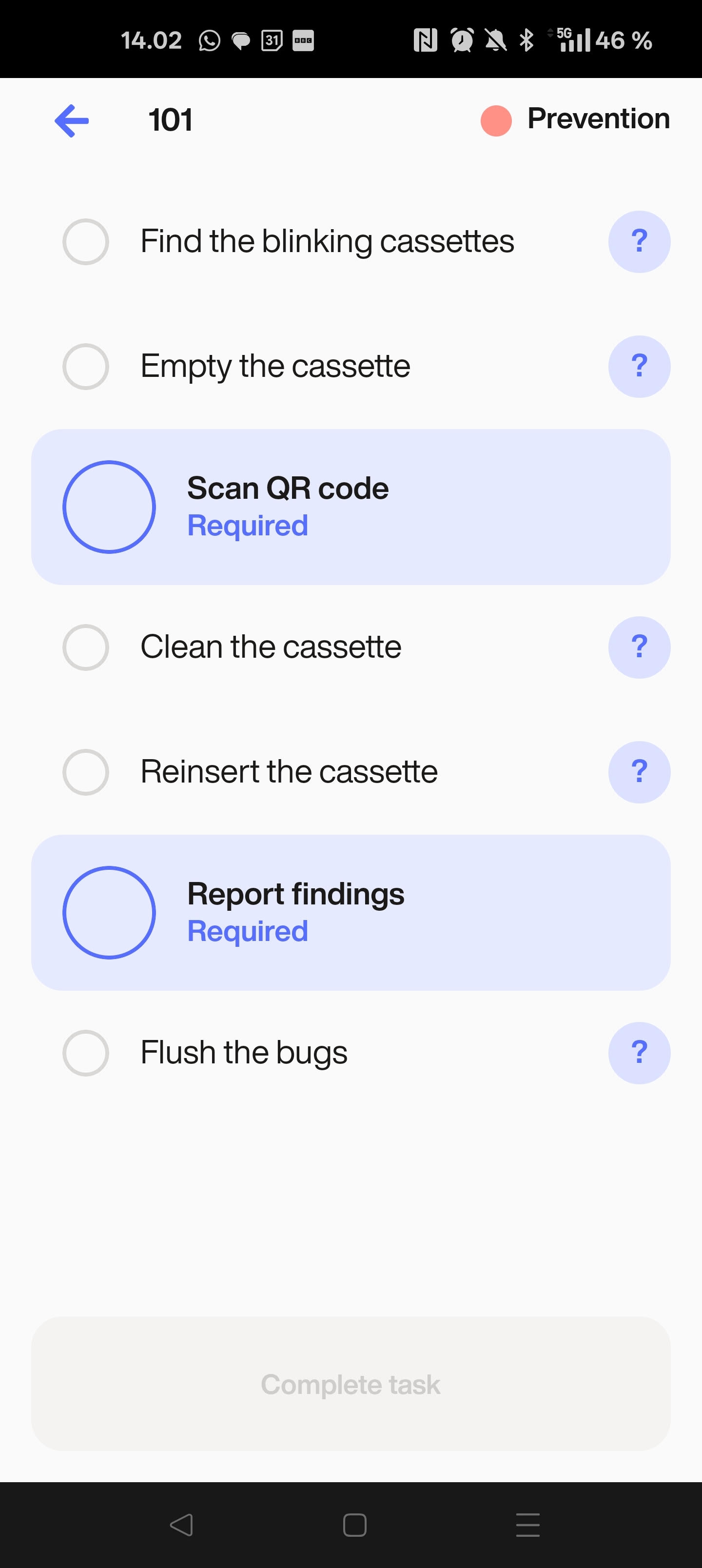
Task: View help for Clean the cassette
Action: coord(639,647)
